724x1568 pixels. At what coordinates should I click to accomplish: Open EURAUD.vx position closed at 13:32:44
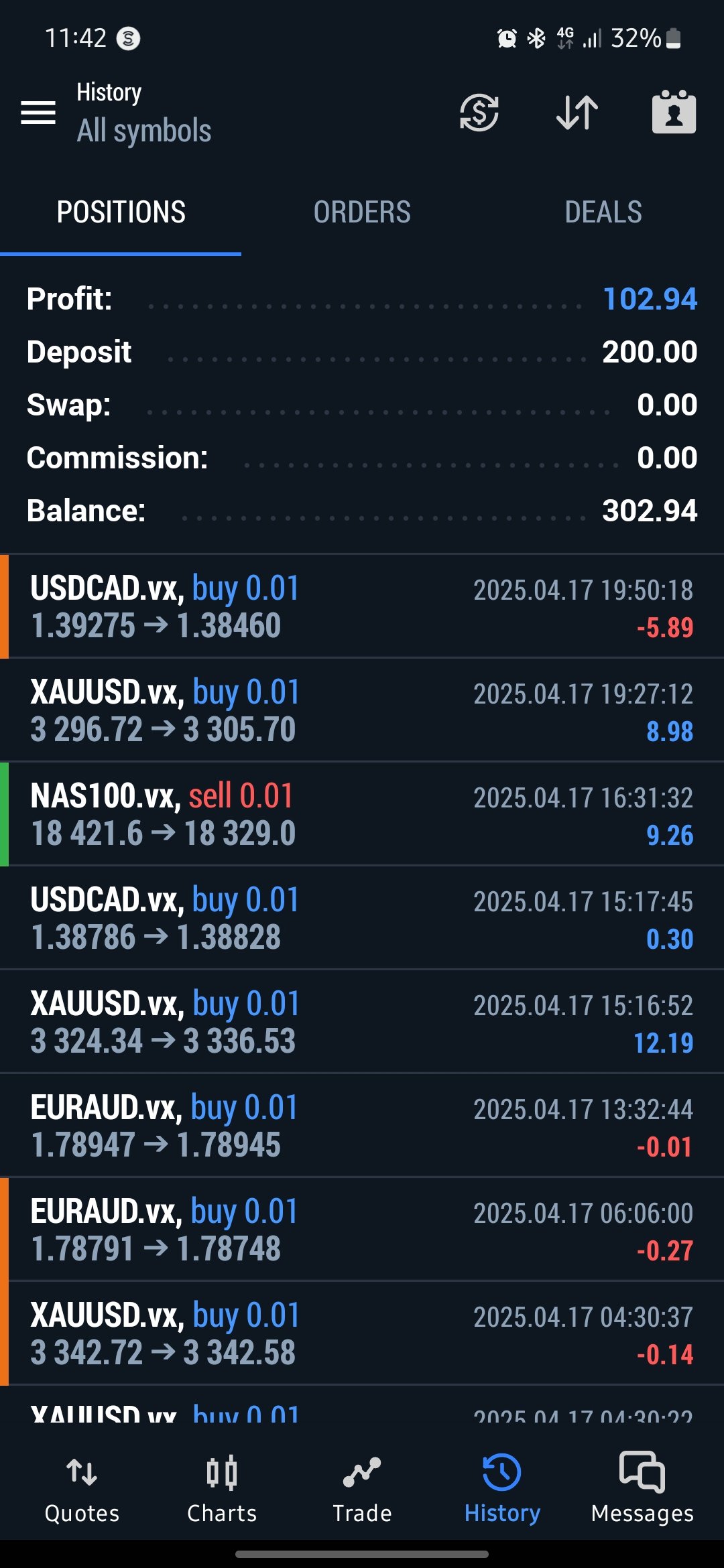coord(362,1126)
